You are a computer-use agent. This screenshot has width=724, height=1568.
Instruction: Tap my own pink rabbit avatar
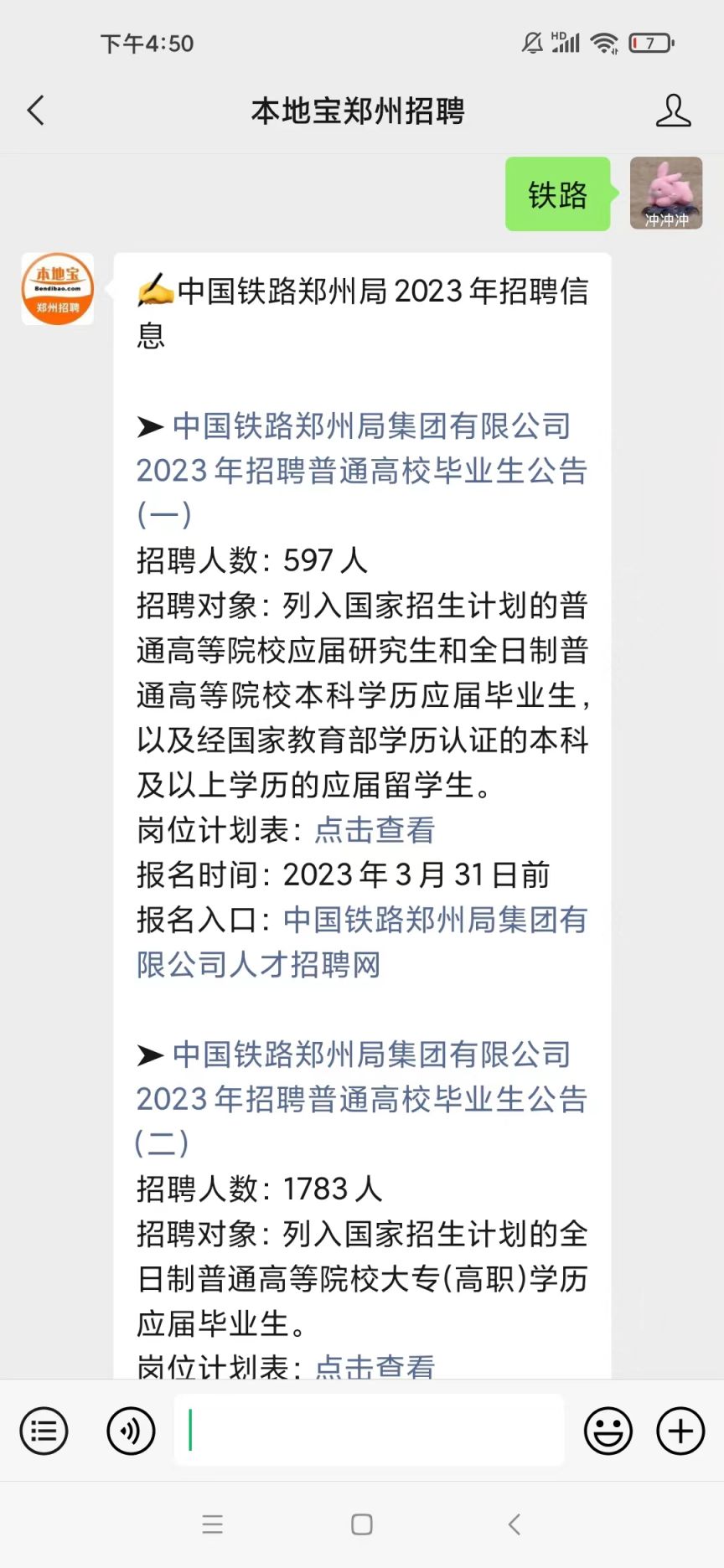(x=665, y=193)
